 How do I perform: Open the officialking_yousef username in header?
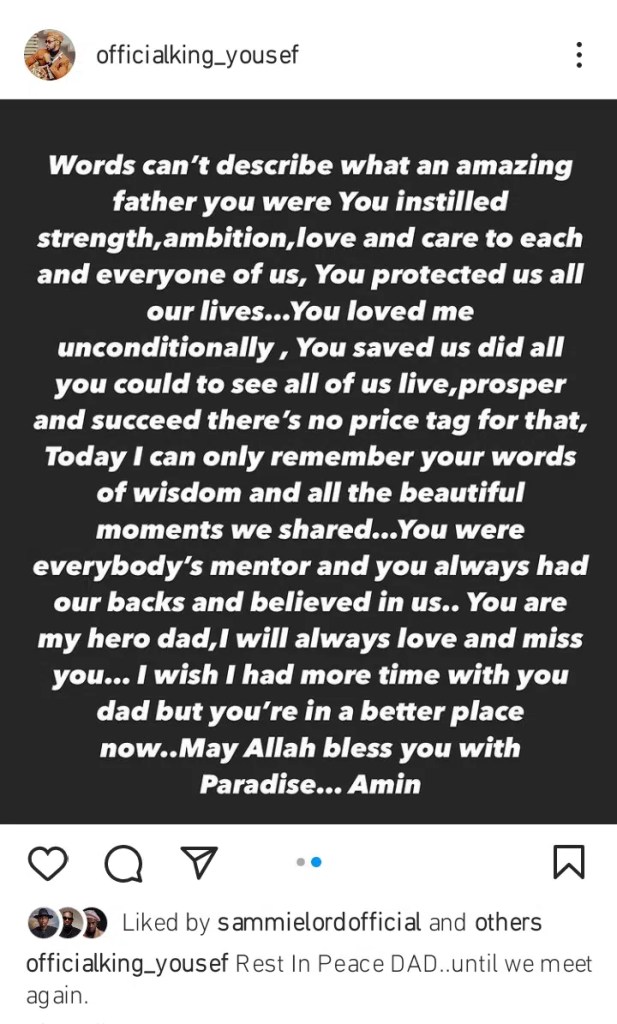click(197, 54)
